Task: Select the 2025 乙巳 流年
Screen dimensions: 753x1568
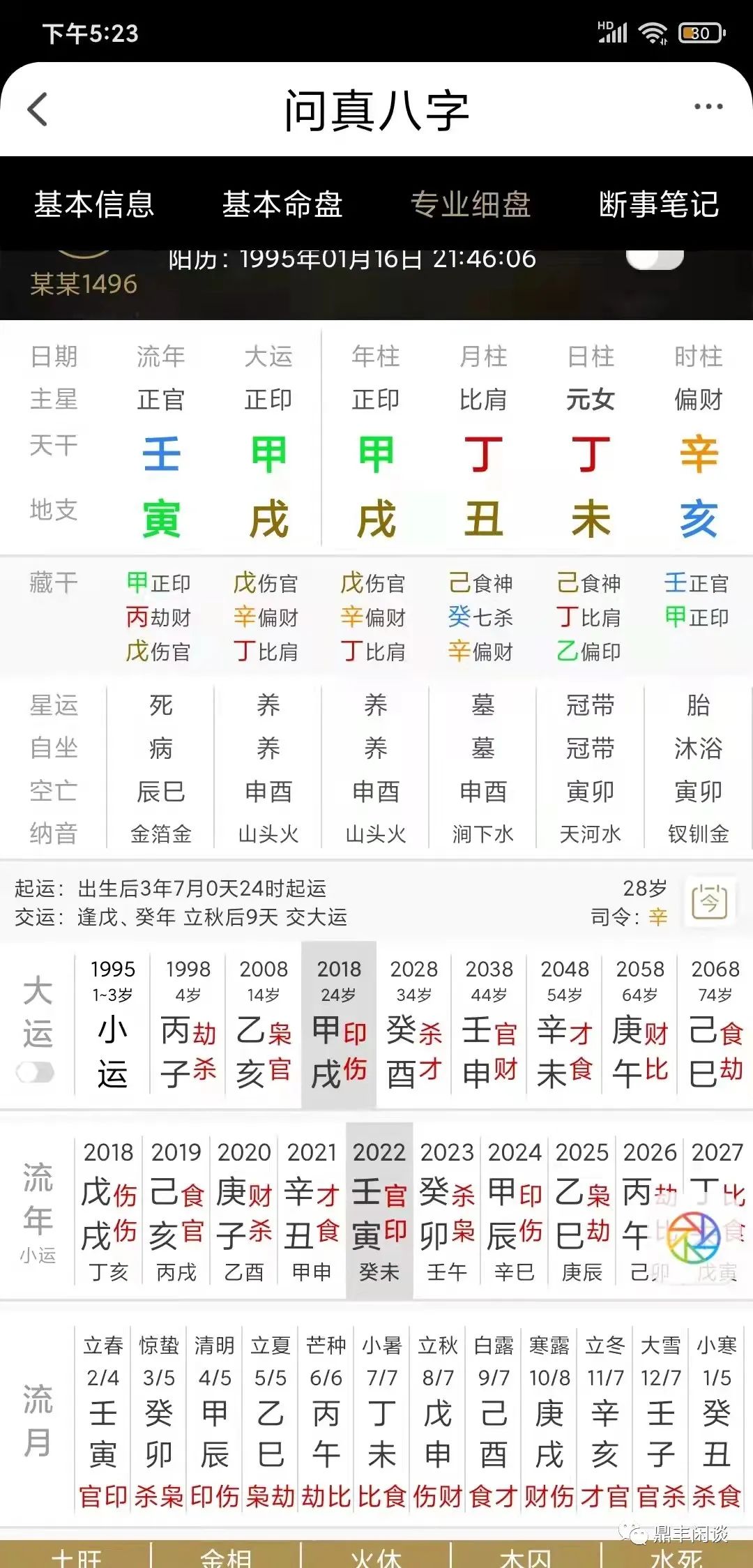Action: click(x=582, y=1210)
